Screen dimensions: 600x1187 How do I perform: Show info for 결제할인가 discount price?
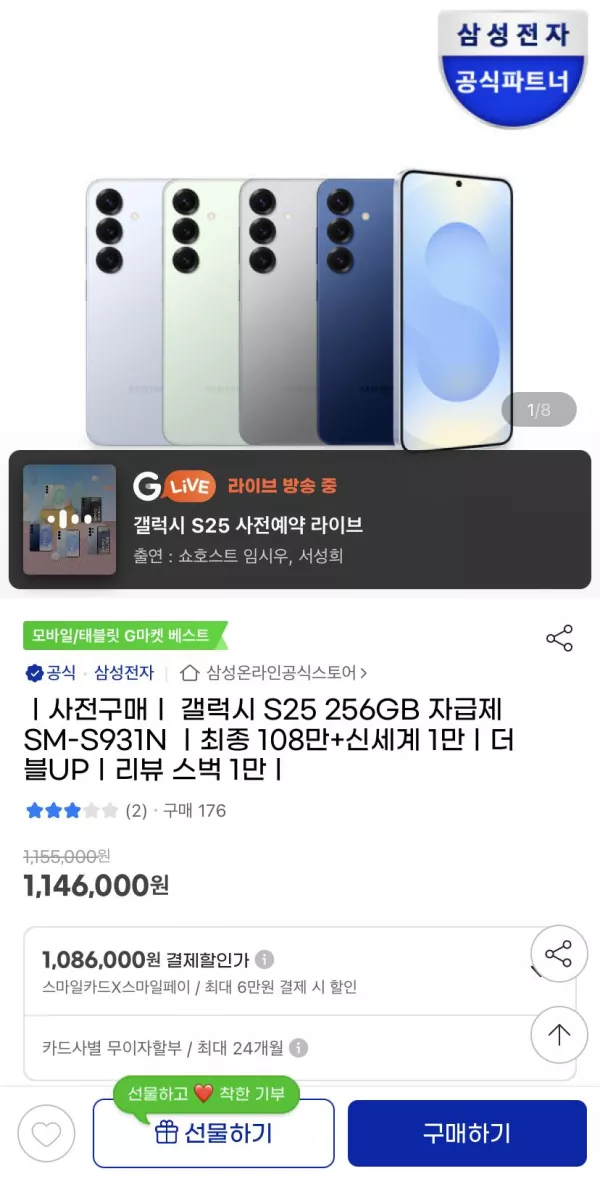pyautogui.click(x=264, y=960)
